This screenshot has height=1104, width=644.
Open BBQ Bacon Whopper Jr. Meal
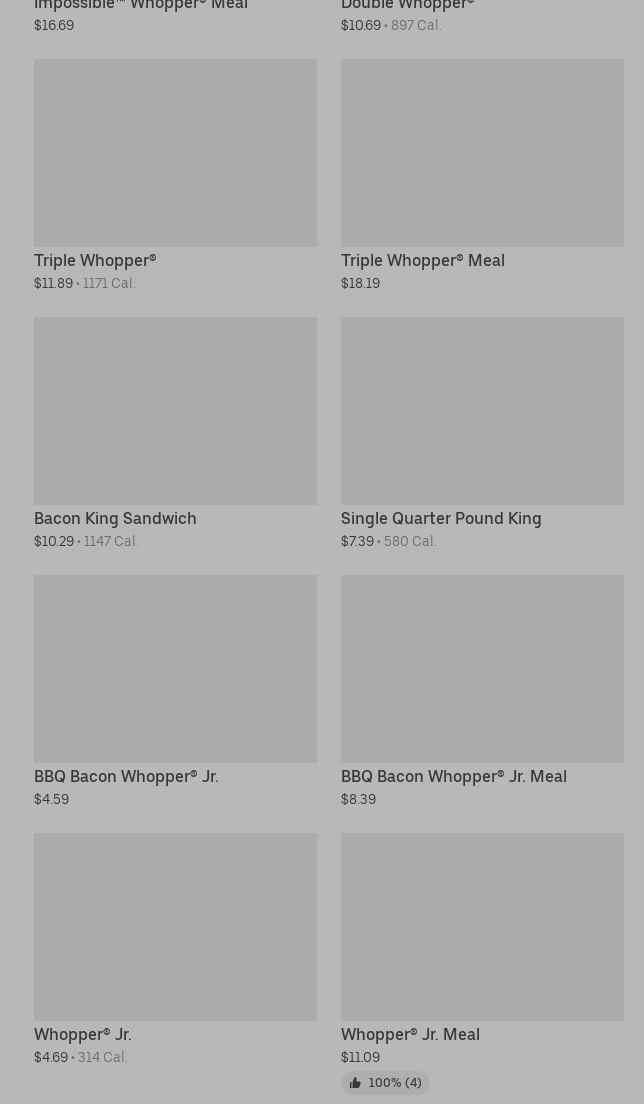[x=482, y=691]
